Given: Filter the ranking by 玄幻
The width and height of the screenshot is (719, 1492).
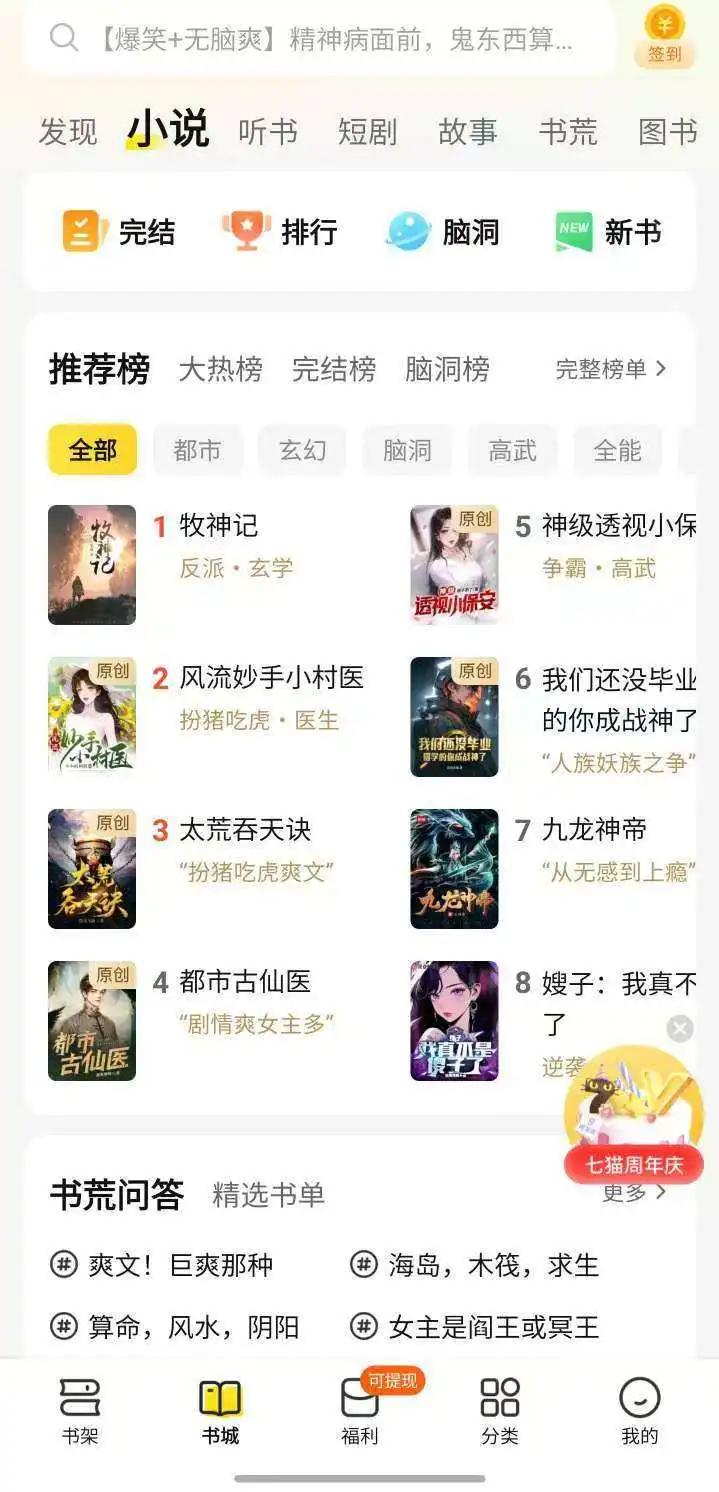Looking at the screenshot, I should (302, 450).
